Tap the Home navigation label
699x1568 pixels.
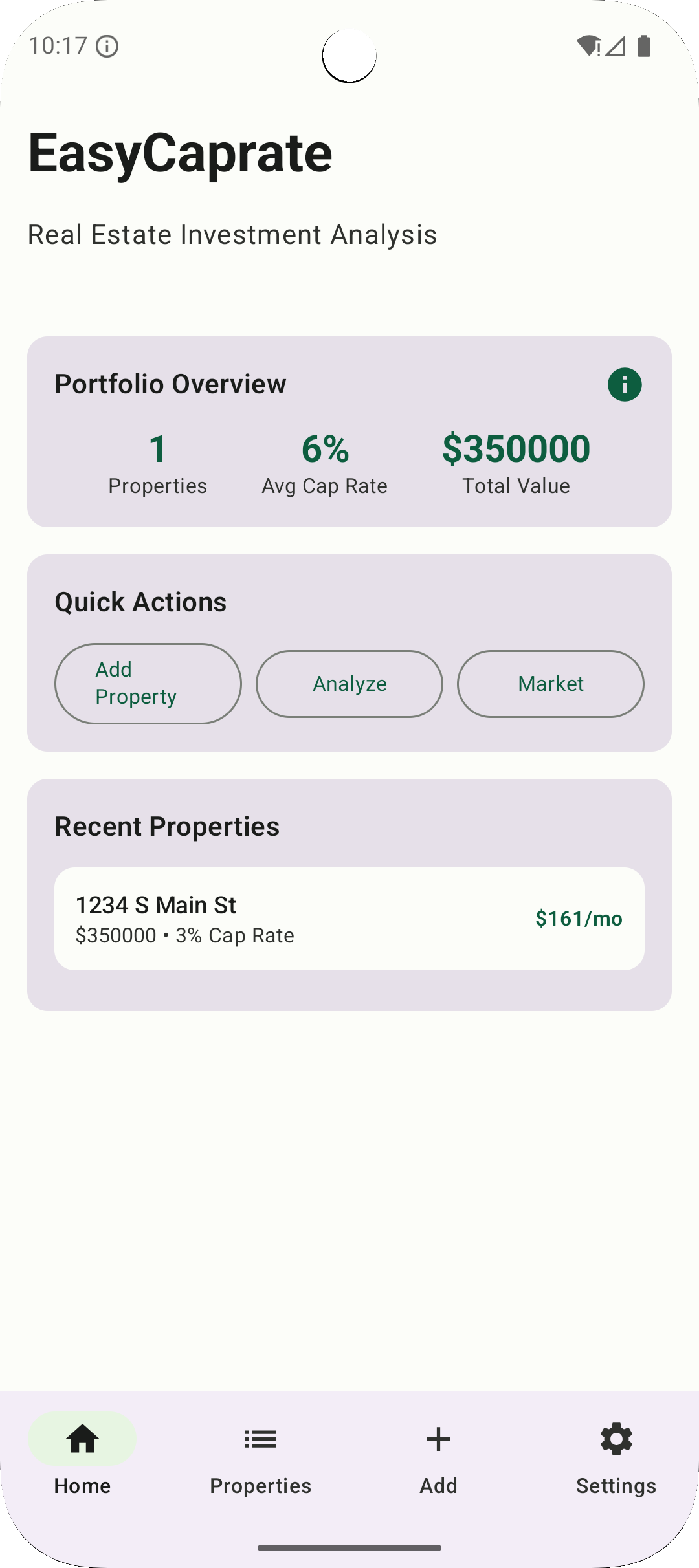82,1486
